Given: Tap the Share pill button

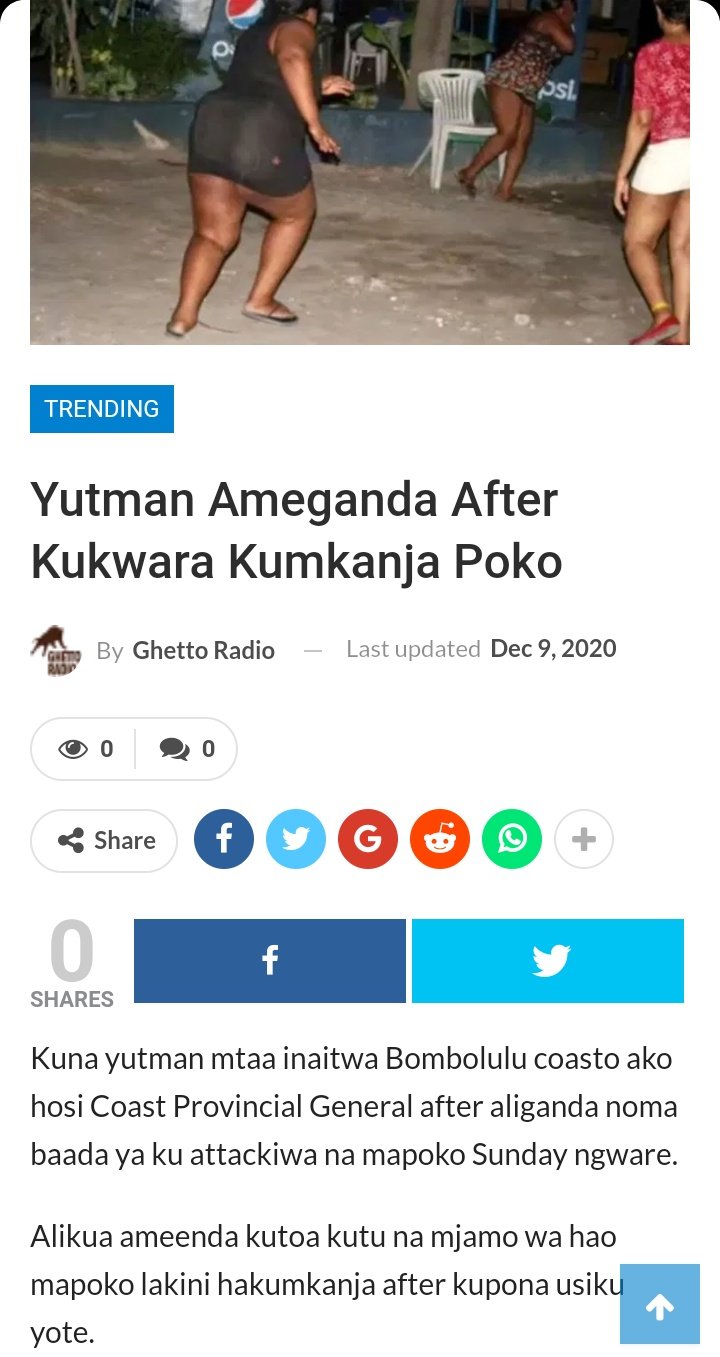Looking at the screenshot, I should click(105, 840).
